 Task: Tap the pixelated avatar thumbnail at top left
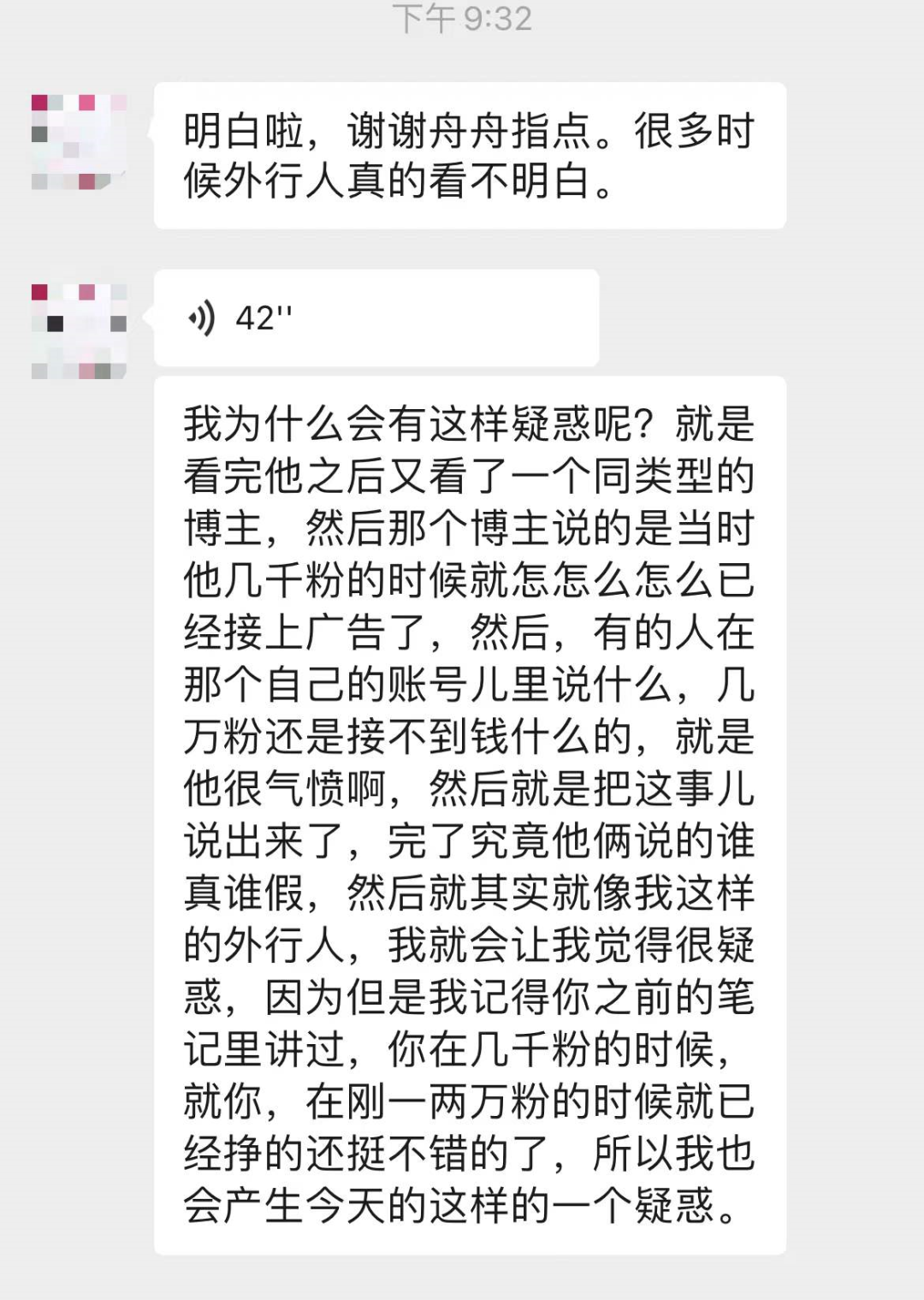tap(81, 141)
